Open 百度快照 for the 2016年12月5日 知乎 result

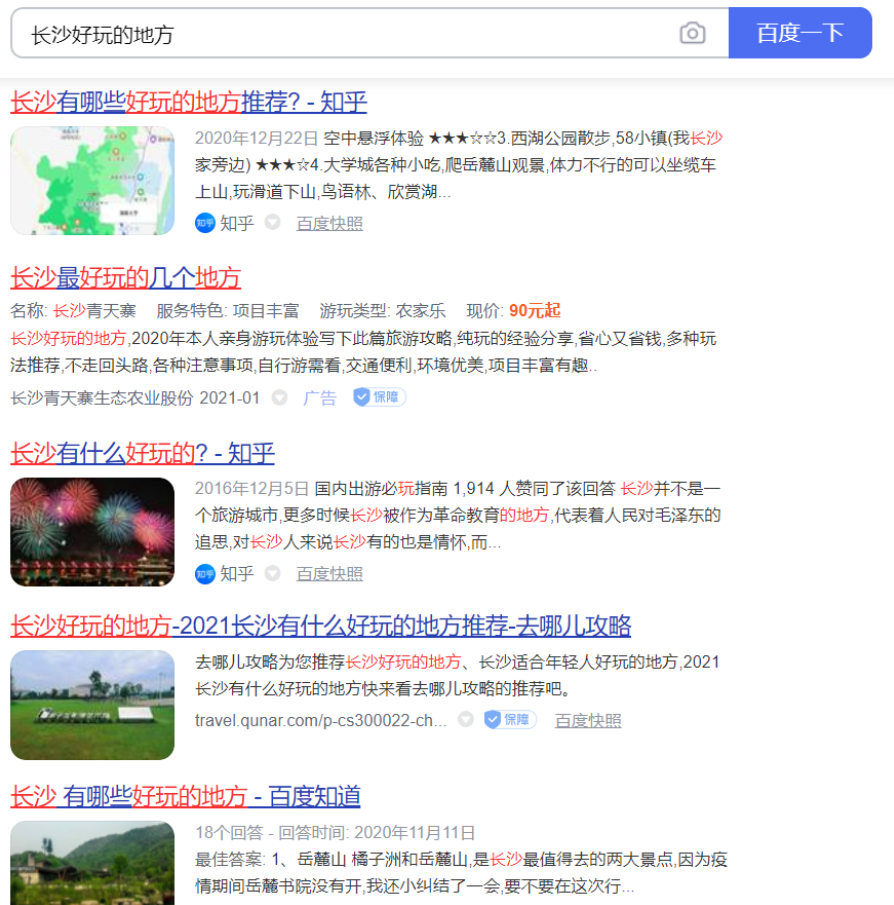[x=329, y=573]
